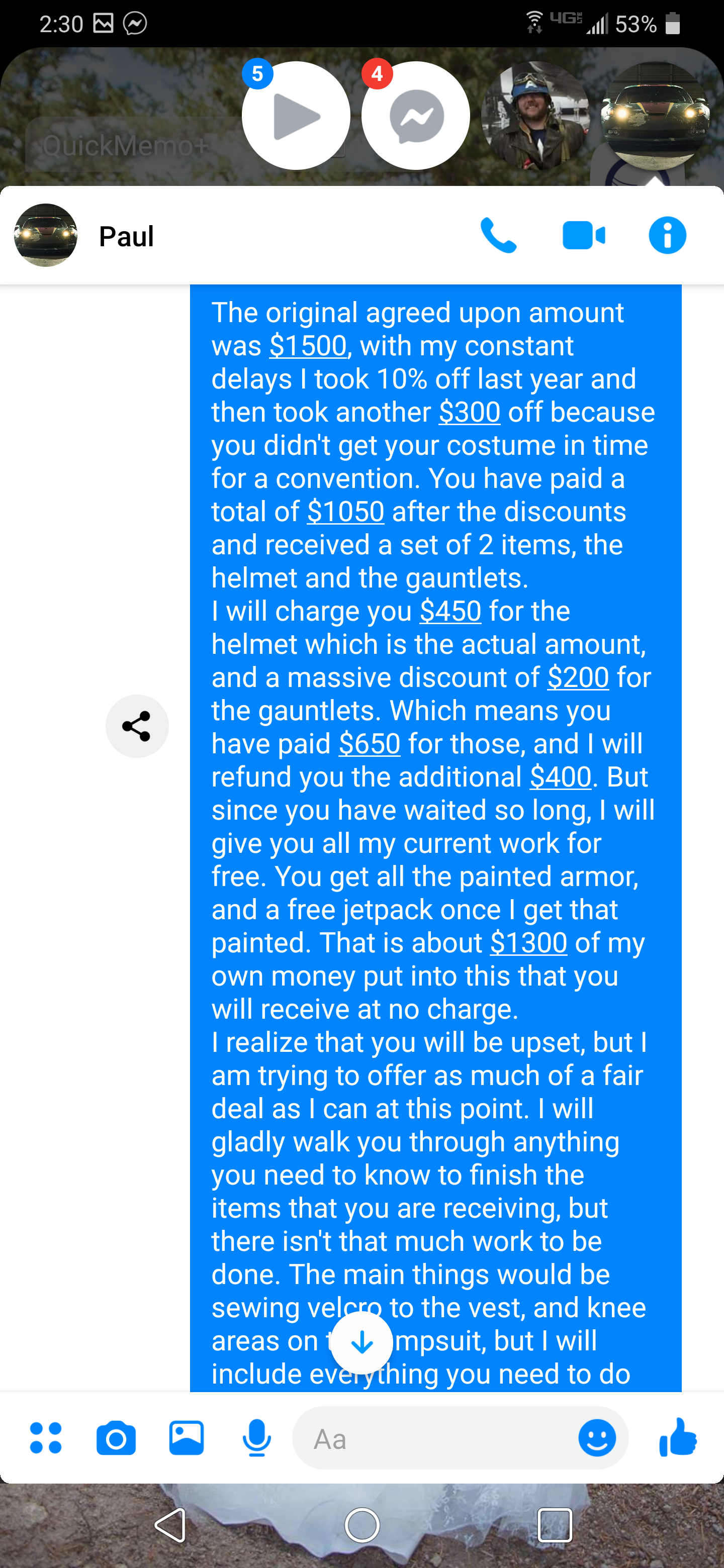Open the more apps grid menu
The width and height of the screenshot is (724, 1568).
tap(46, 1438)
